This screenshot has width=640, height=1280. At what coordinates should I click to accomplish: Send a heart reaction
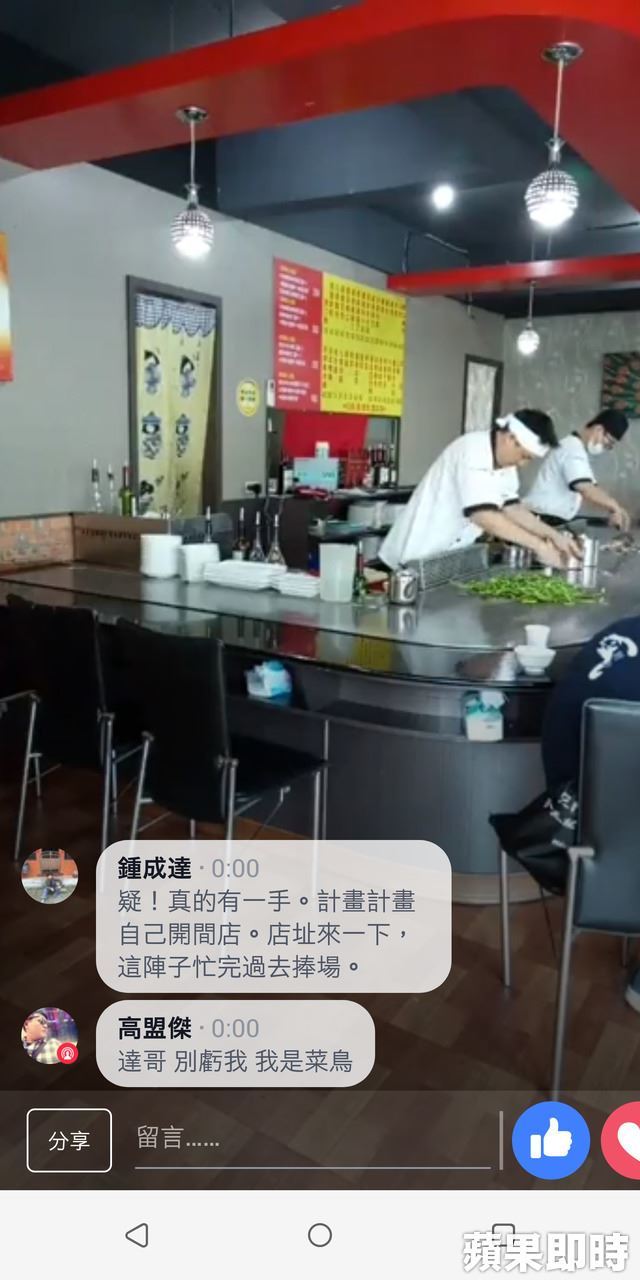point(624,1140)
